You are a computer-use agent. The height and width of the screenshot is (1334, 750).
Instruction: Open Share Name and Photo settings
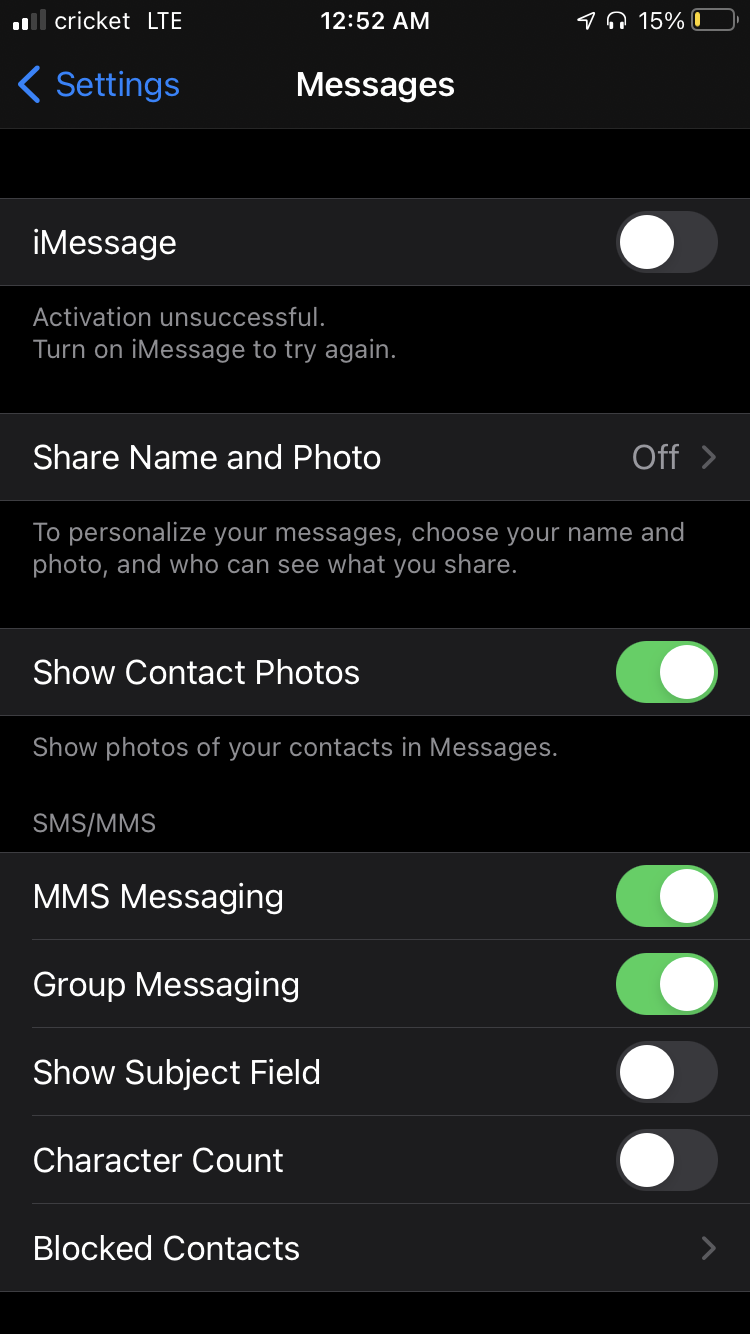point(375,457)
